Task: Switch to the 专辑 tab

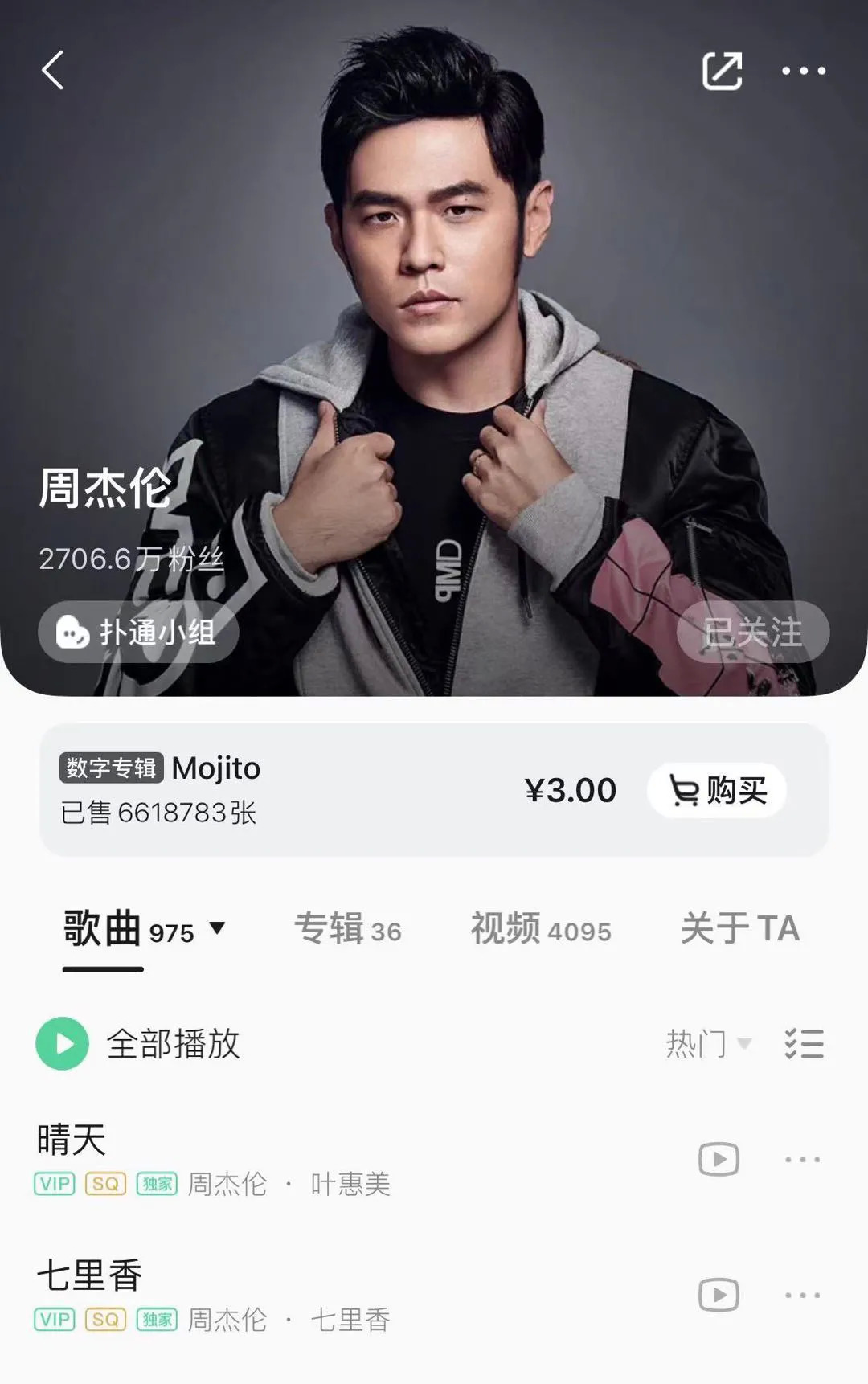Action: coord(347,929)
